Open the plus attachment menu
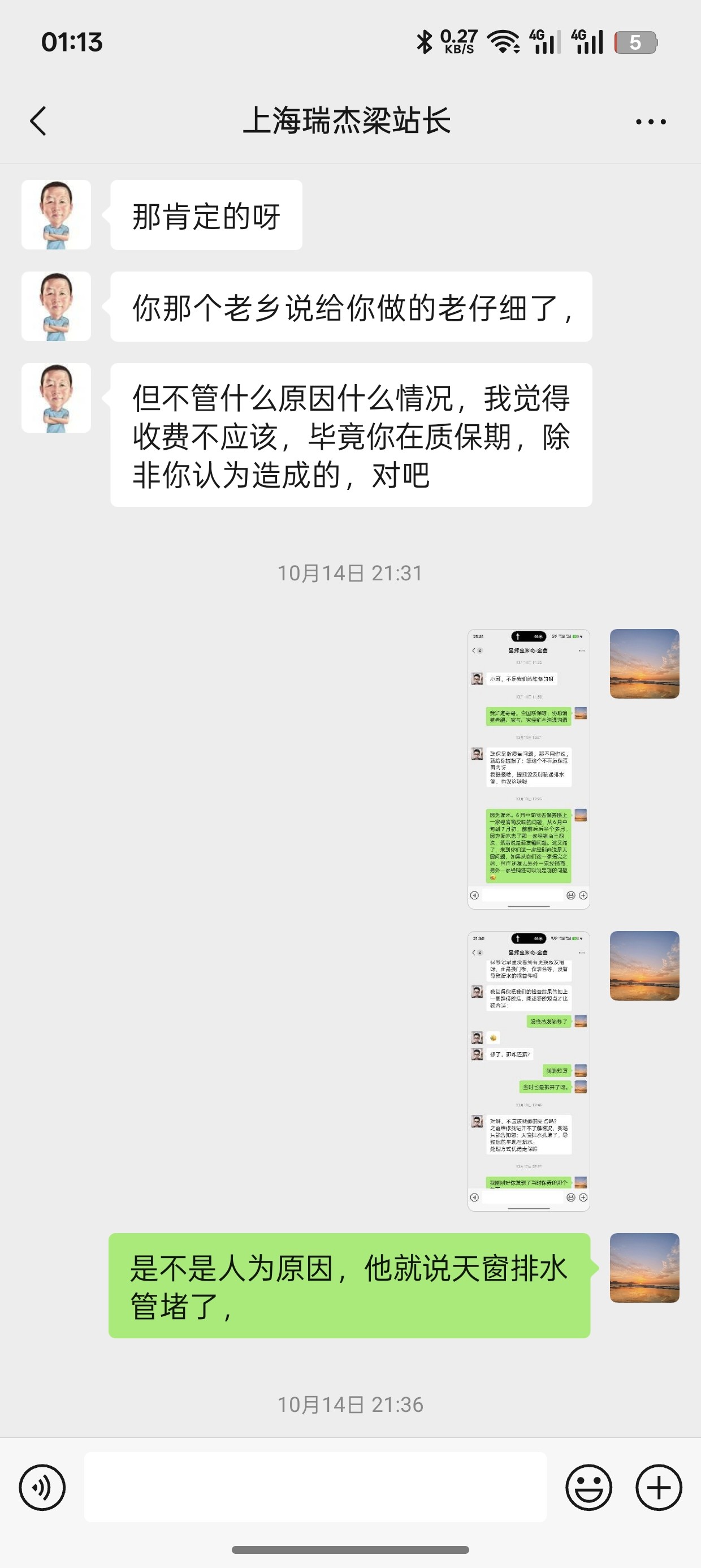Screen dimensions: 701x1568 (x=659, y=1487)
